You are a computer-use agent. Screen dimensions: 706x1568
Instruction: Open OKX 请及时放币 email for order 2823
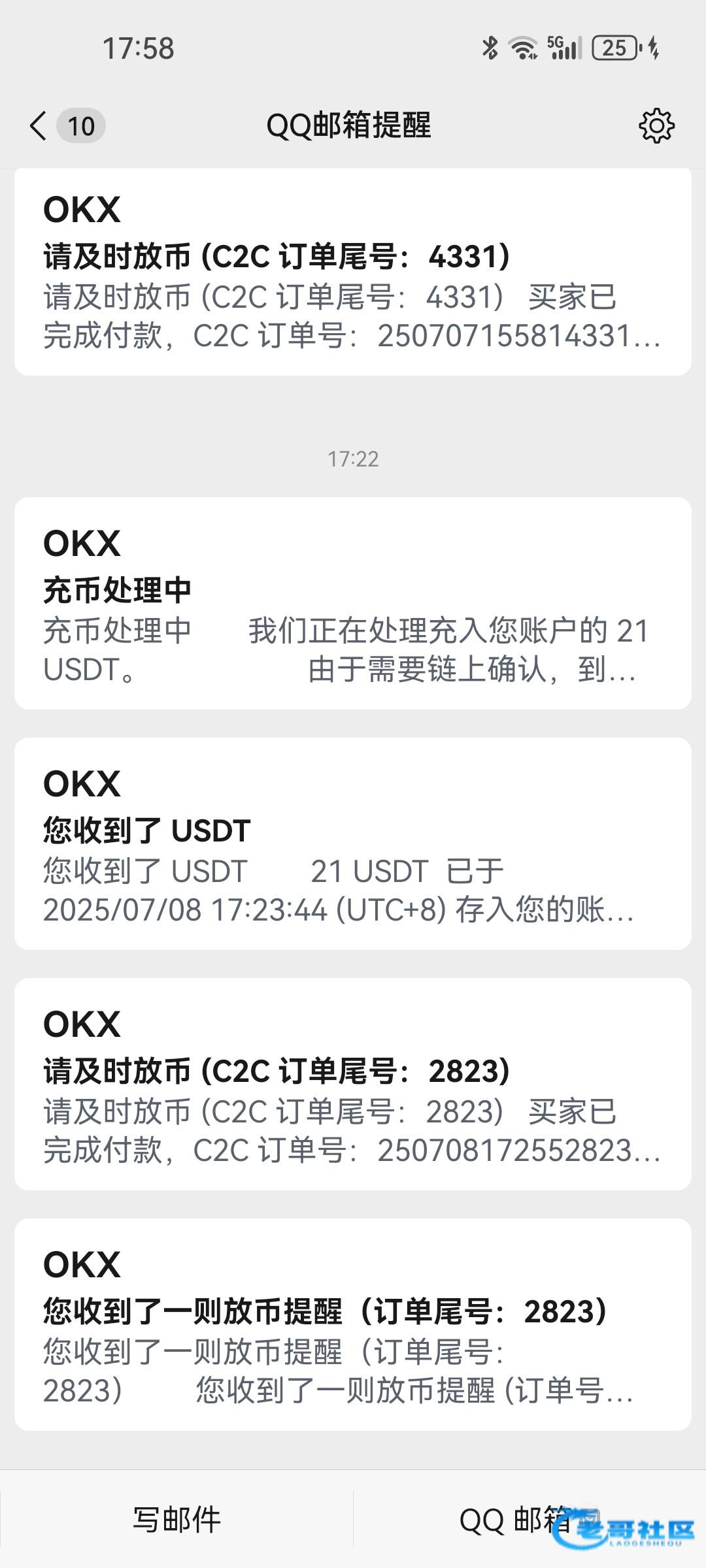353,1084
